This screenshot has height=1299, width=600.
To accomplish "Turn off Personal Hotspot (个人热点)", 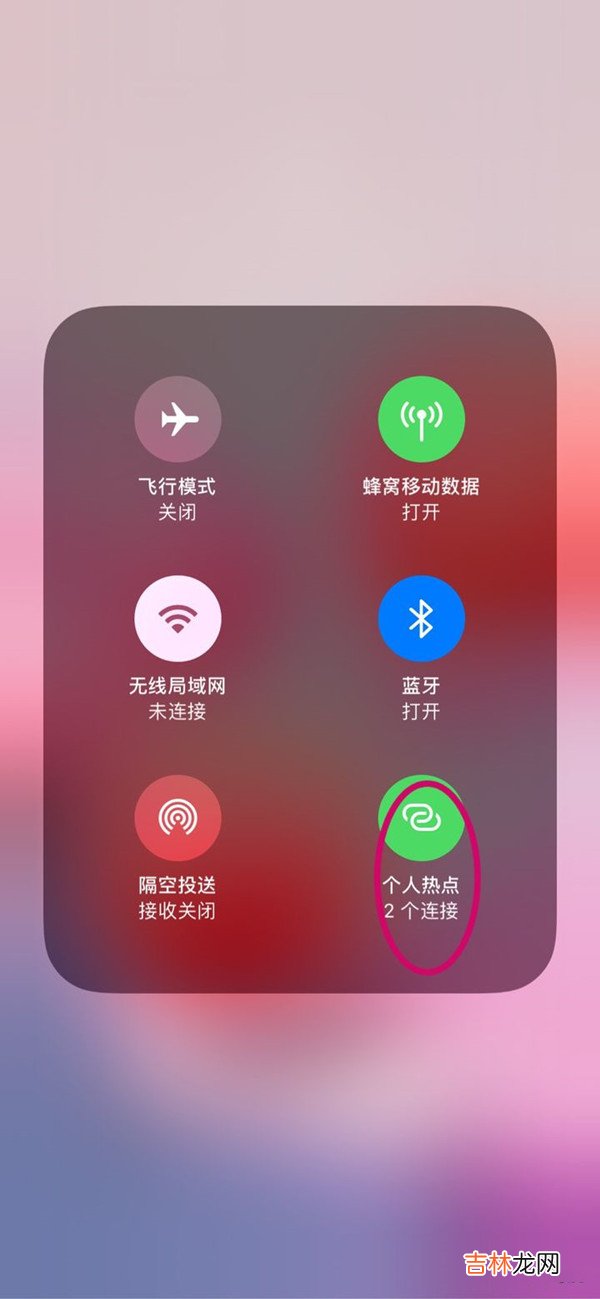I will [x=421, y=818].
